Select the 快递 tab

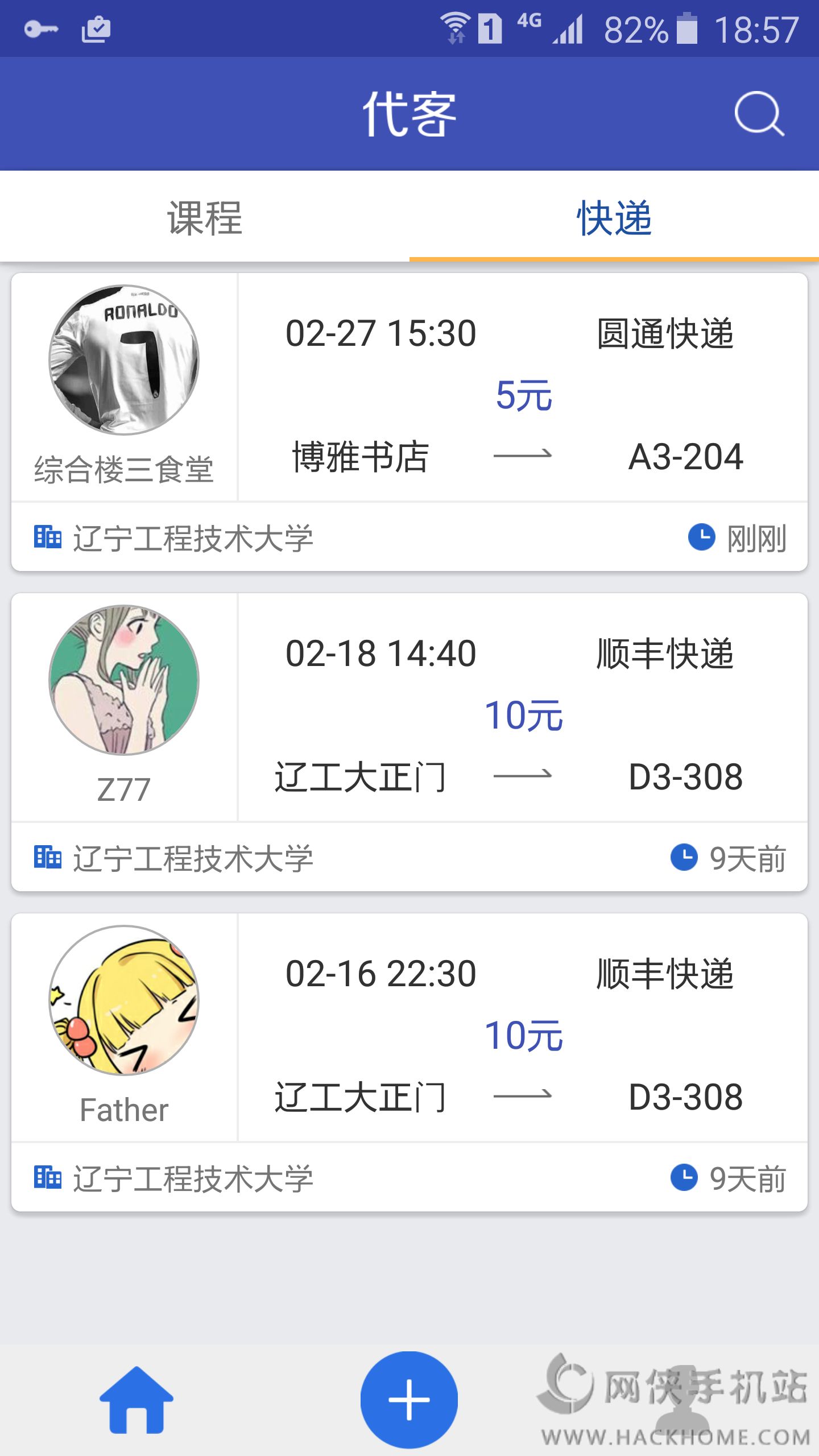(x=614, y=218)
